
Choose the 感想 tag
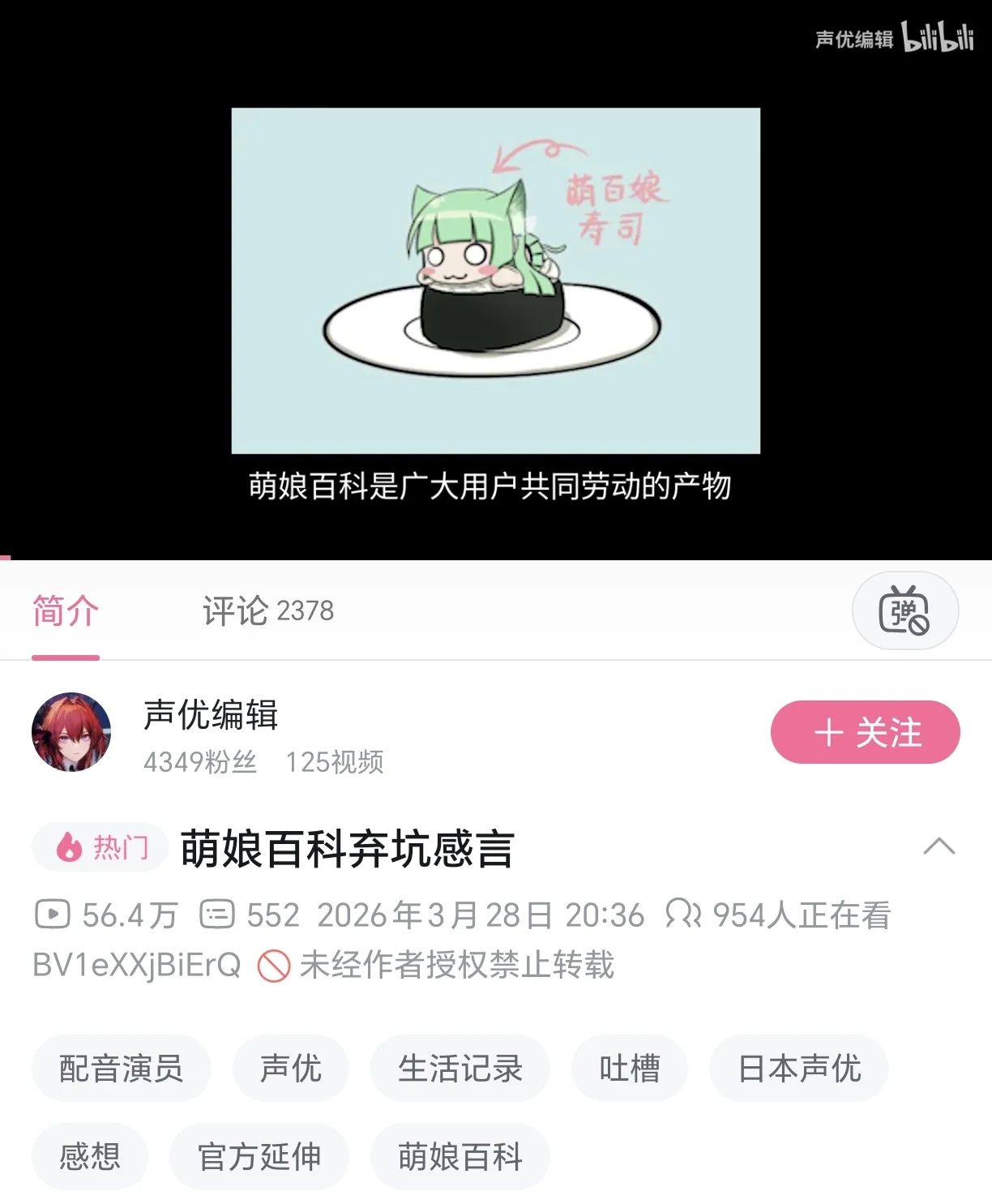pyautogui.click(x=90, y=1156)
